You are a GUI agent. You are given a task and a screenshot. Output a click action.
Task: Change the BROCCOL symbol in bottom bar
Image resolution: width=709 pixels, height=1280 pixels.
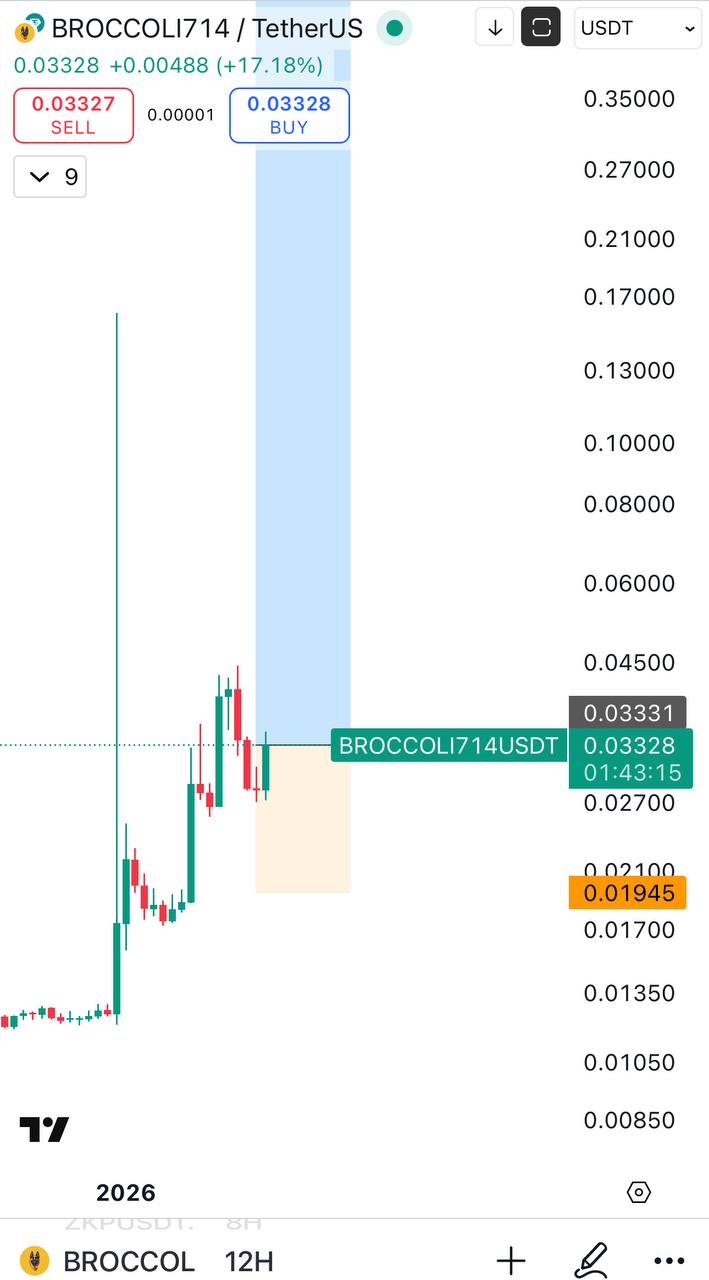110,1261
